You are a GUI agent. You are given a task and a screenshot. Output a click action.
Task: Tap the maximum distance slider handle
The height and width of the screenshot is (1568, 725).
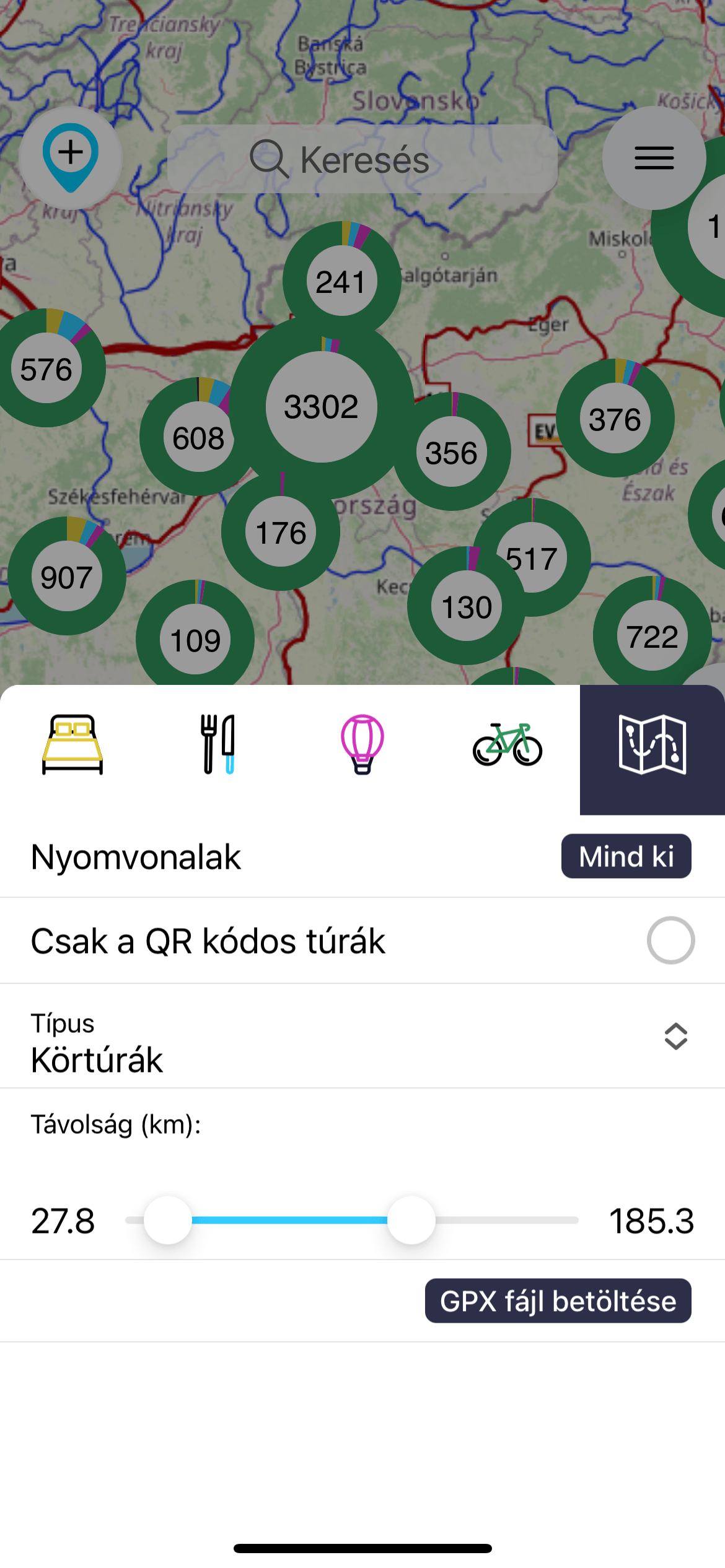pyautogui.click(x=411, y=1220)
